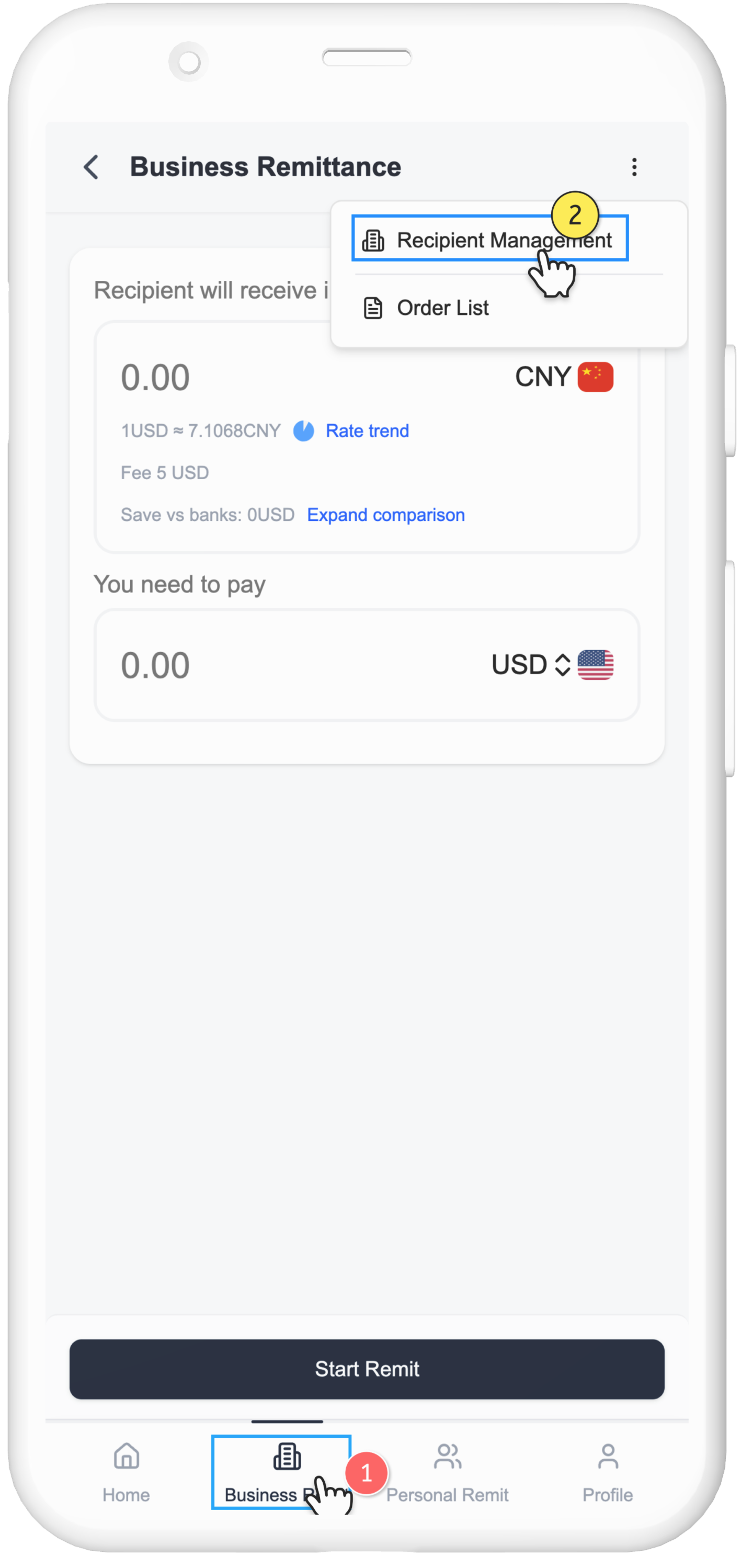Select the Business Remit tab

[x=281, y=1472]
